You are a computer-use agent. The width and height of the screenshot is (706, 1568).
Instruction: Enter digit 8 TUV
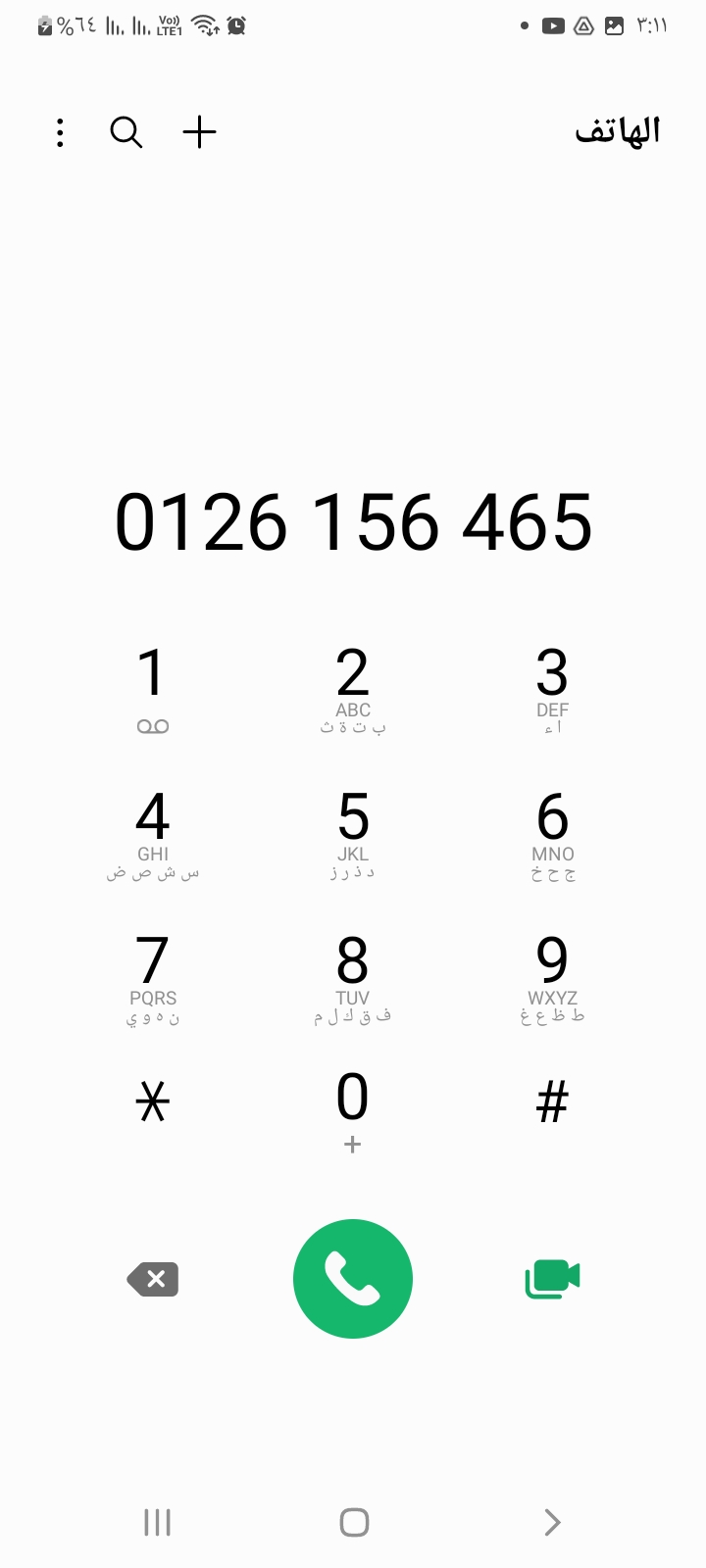pos(353,977)
